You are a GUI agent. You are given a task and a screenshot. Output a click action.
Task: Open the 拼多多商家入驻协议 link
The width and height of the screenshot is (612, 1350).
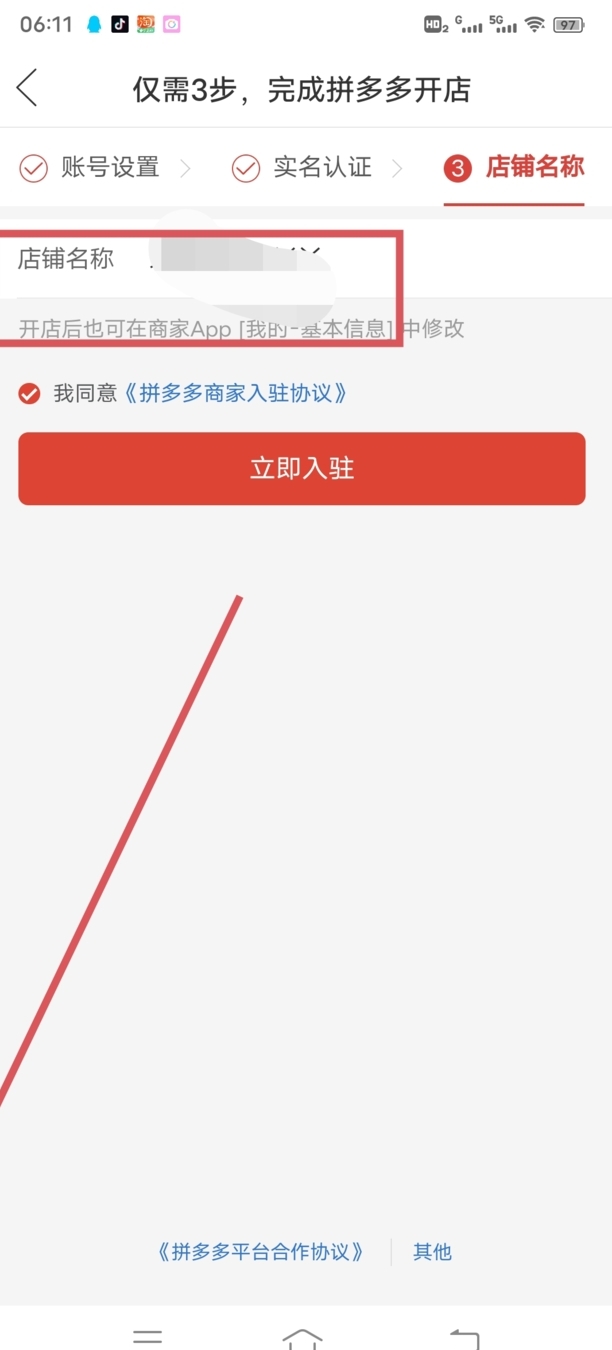point(236,393)
